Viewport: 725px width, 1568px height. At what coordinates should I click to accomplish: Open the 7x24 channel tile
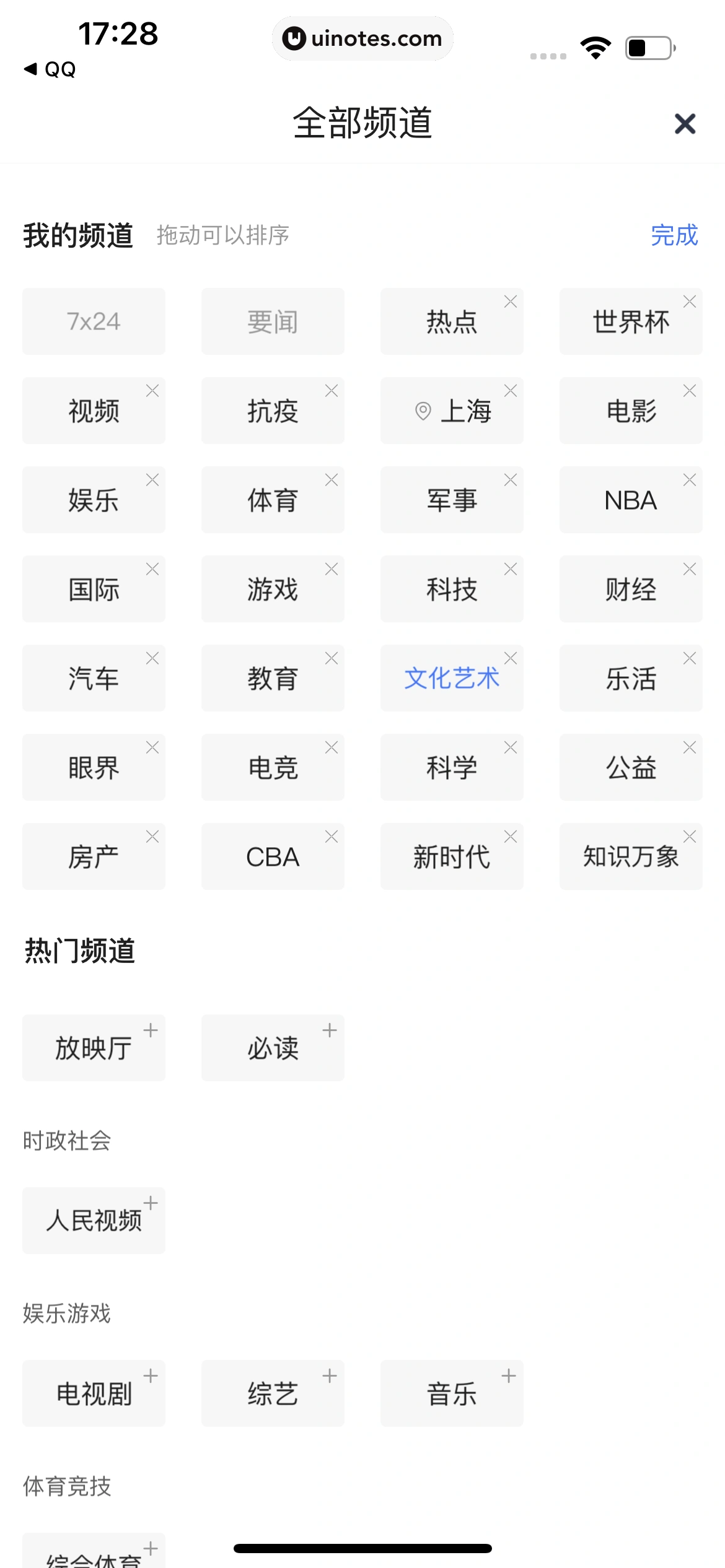(94, 321)
